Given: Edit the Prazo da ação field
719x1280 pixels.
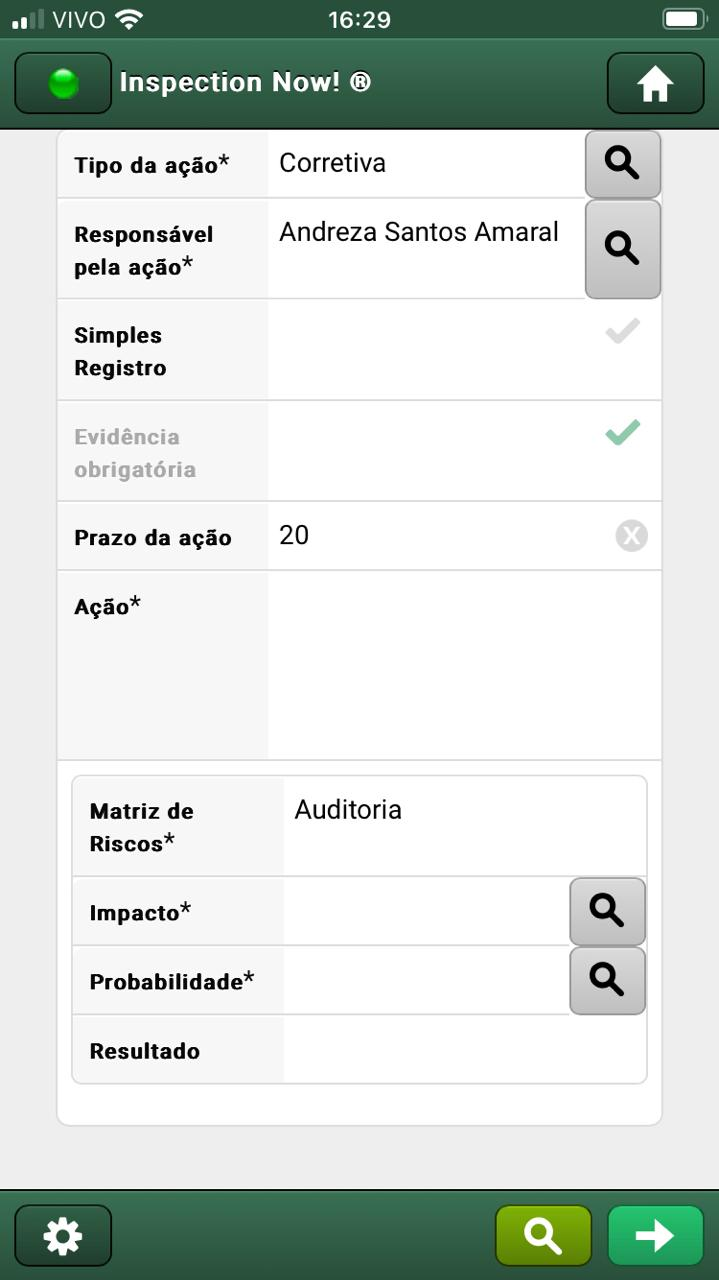Looking at the screenshot, I should click(x=440, y=536).
